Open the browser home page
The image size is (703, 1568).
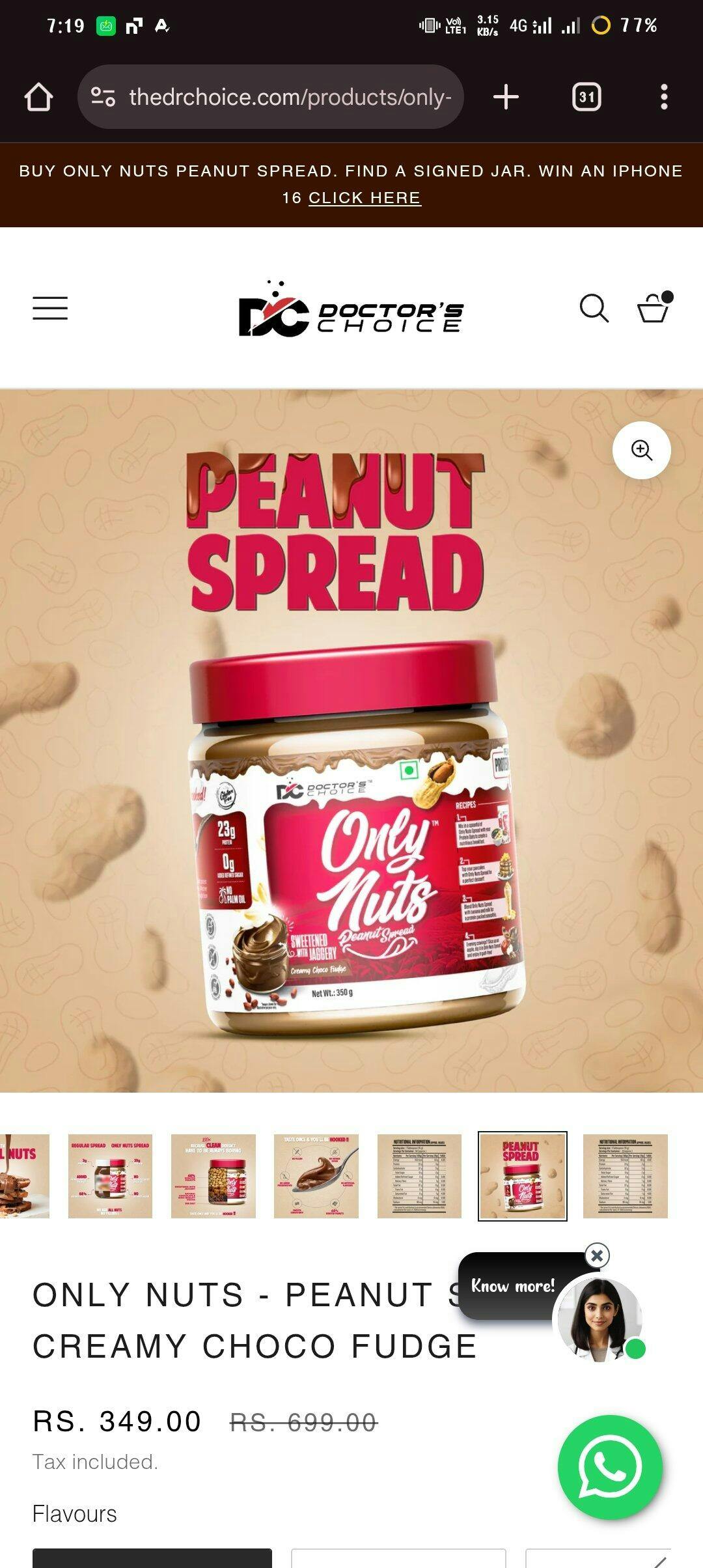(x=38, y=97)
